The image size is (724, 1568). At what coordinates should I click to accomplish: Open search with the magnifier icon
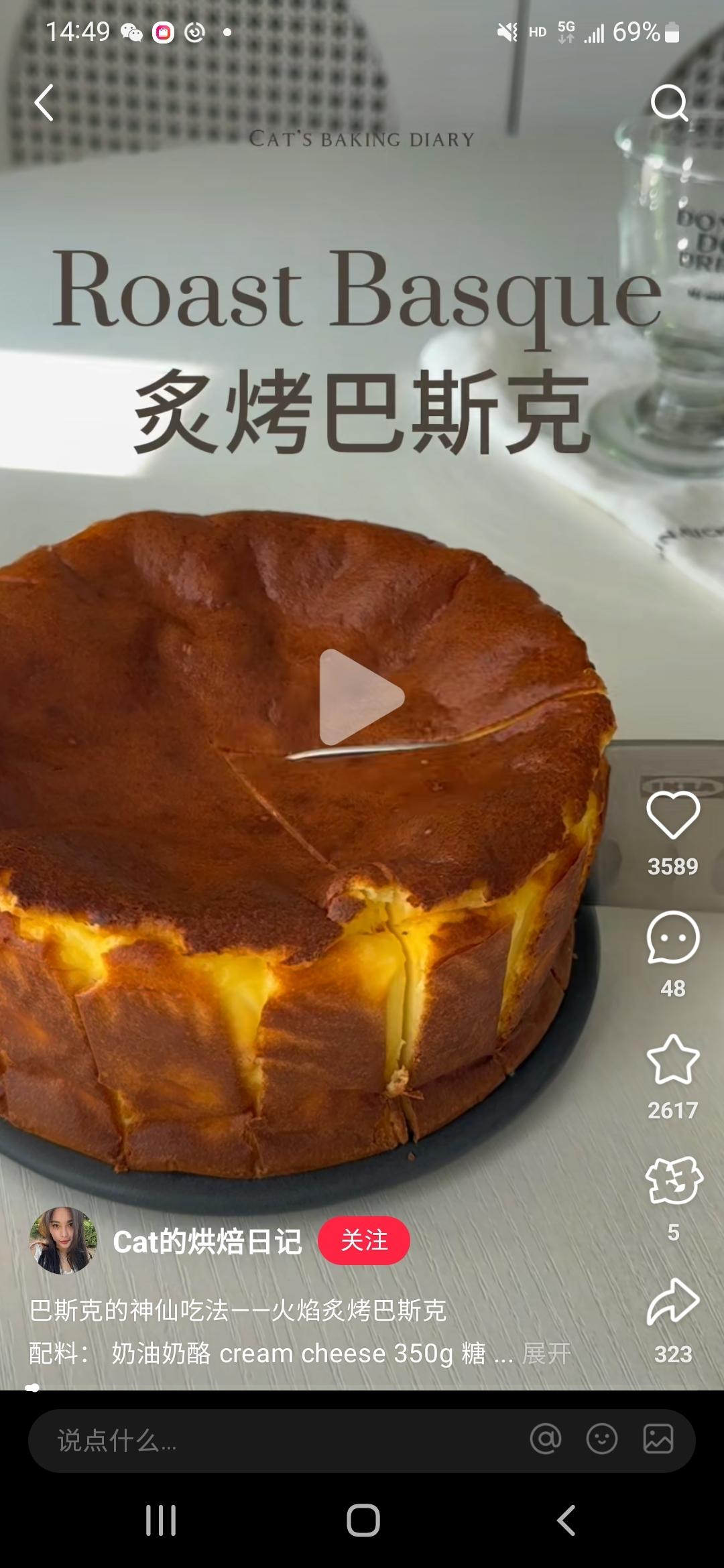pos(669,103)
